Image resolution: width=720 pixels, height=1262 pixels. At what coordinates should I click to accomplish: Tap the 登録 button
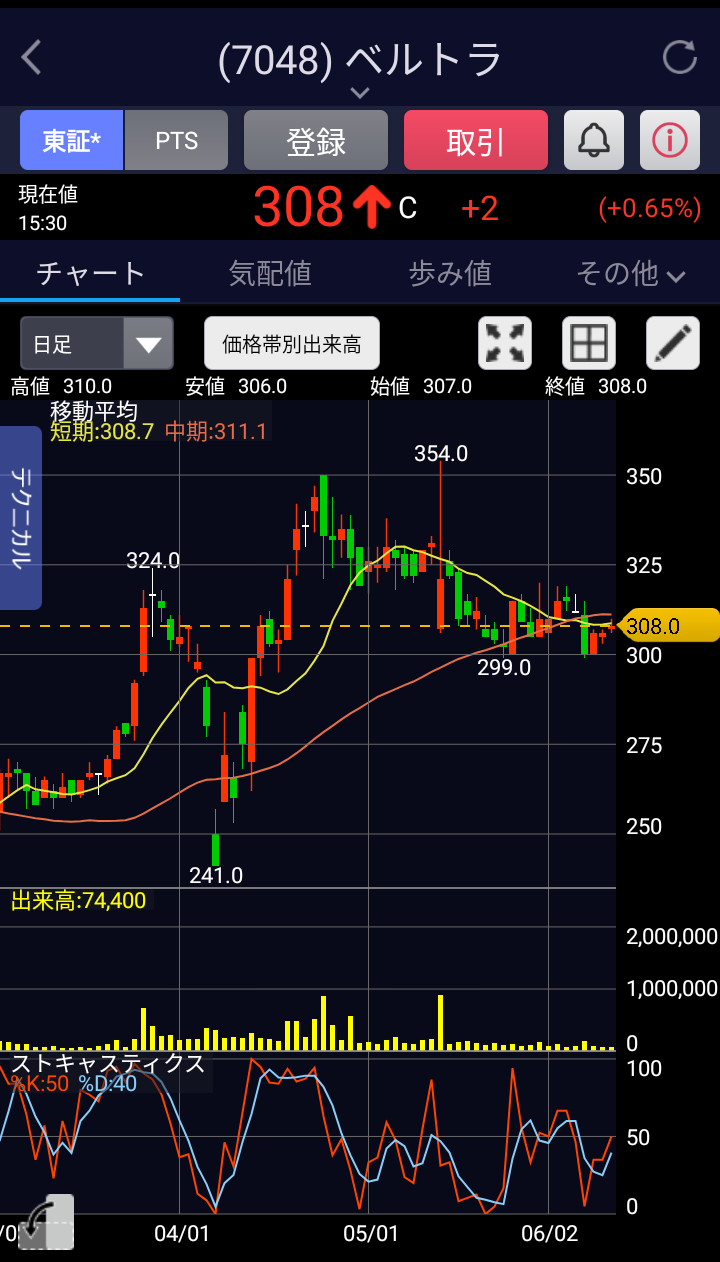click(316, 140)
